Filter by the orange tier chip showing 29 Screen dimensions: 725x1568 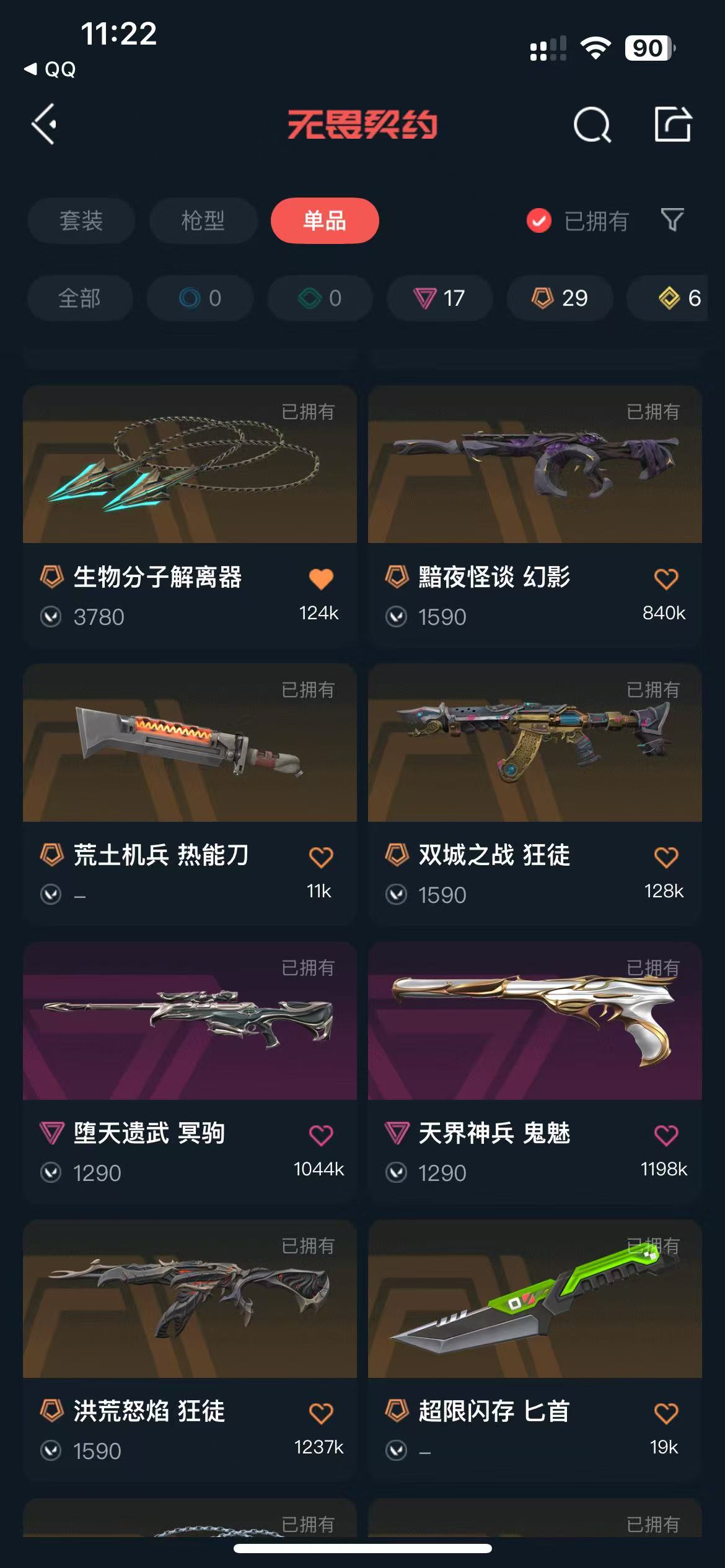pos(560,298)
